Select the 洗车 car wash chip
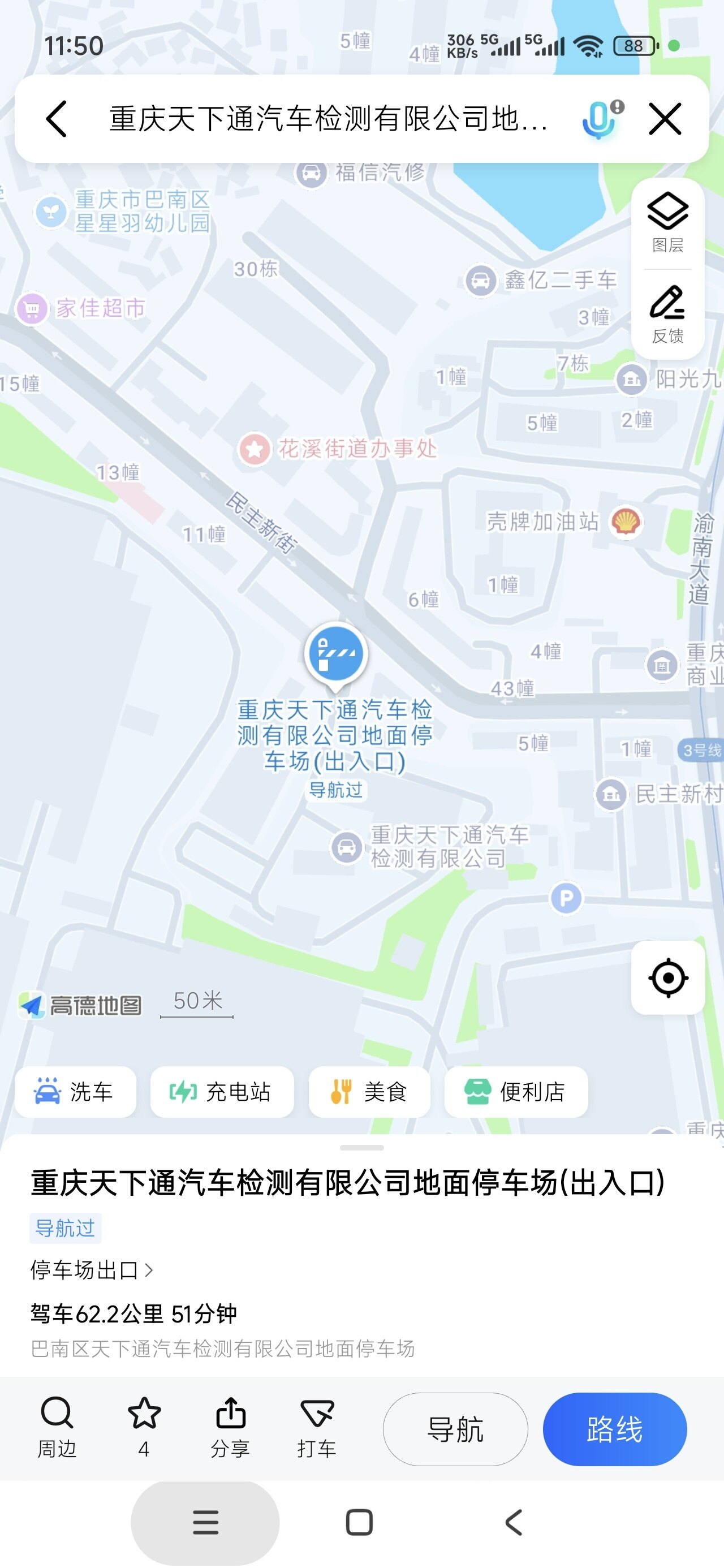This screenshot has height=1568, width=724. click(75, 1091)
